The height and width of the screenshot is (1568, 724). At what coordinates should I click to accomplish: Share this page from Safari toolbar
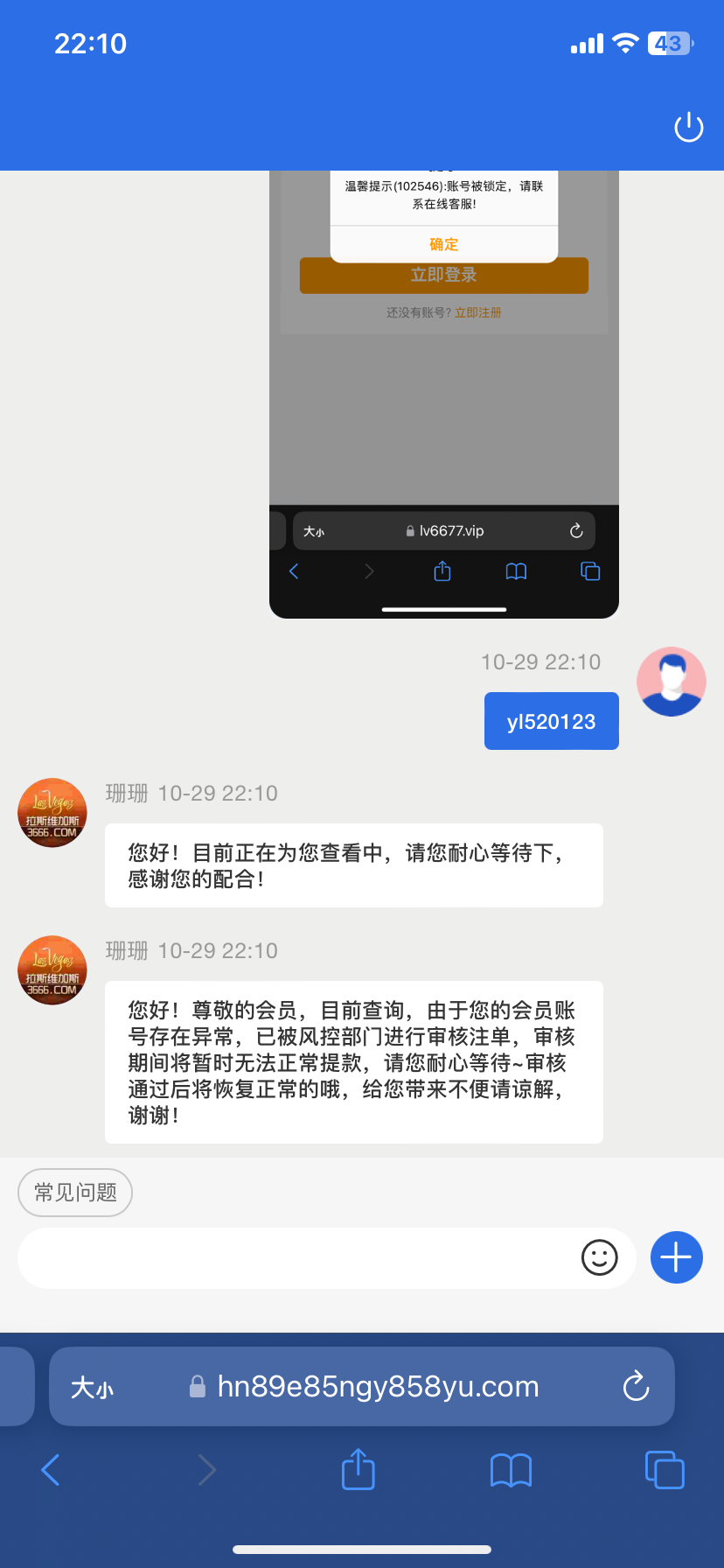click(359, 1470)
